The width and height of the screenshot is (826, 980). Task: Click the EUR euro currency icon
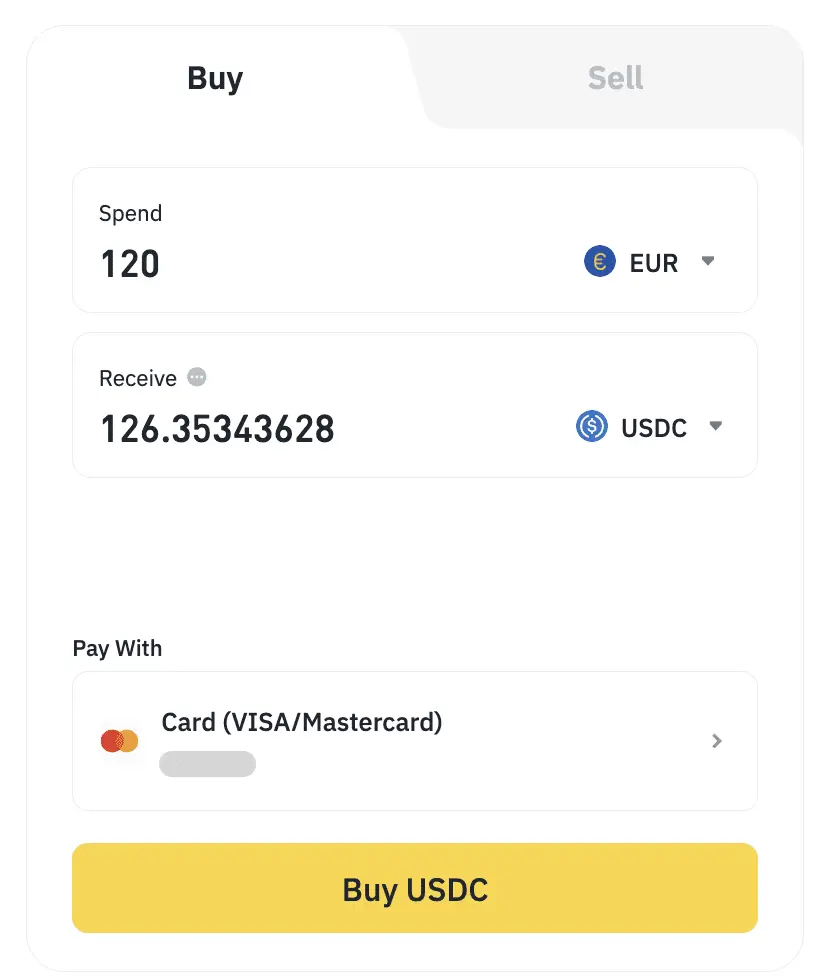(599, 261)
